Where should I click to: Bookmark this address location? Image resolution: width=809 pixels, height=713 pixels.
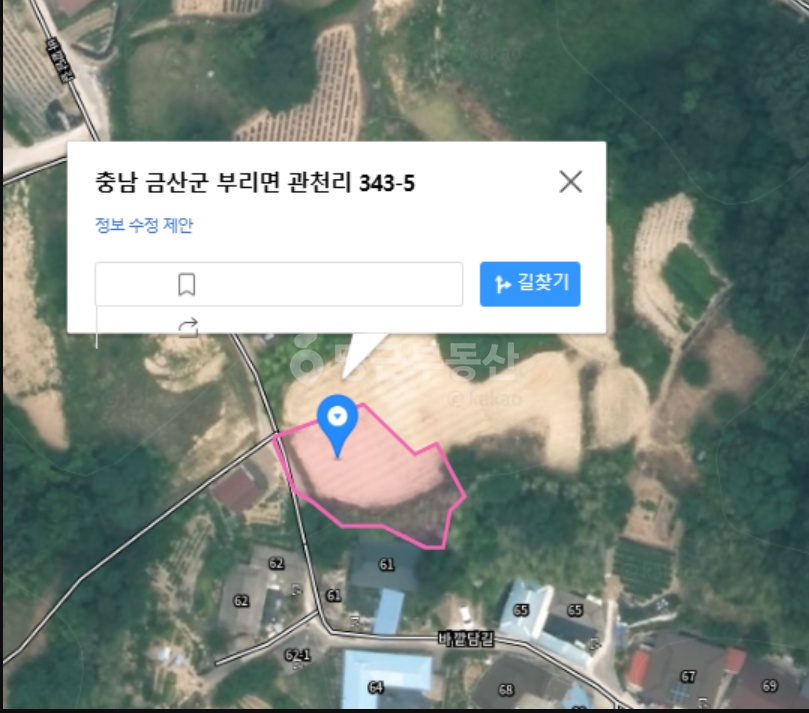(186, 284)
